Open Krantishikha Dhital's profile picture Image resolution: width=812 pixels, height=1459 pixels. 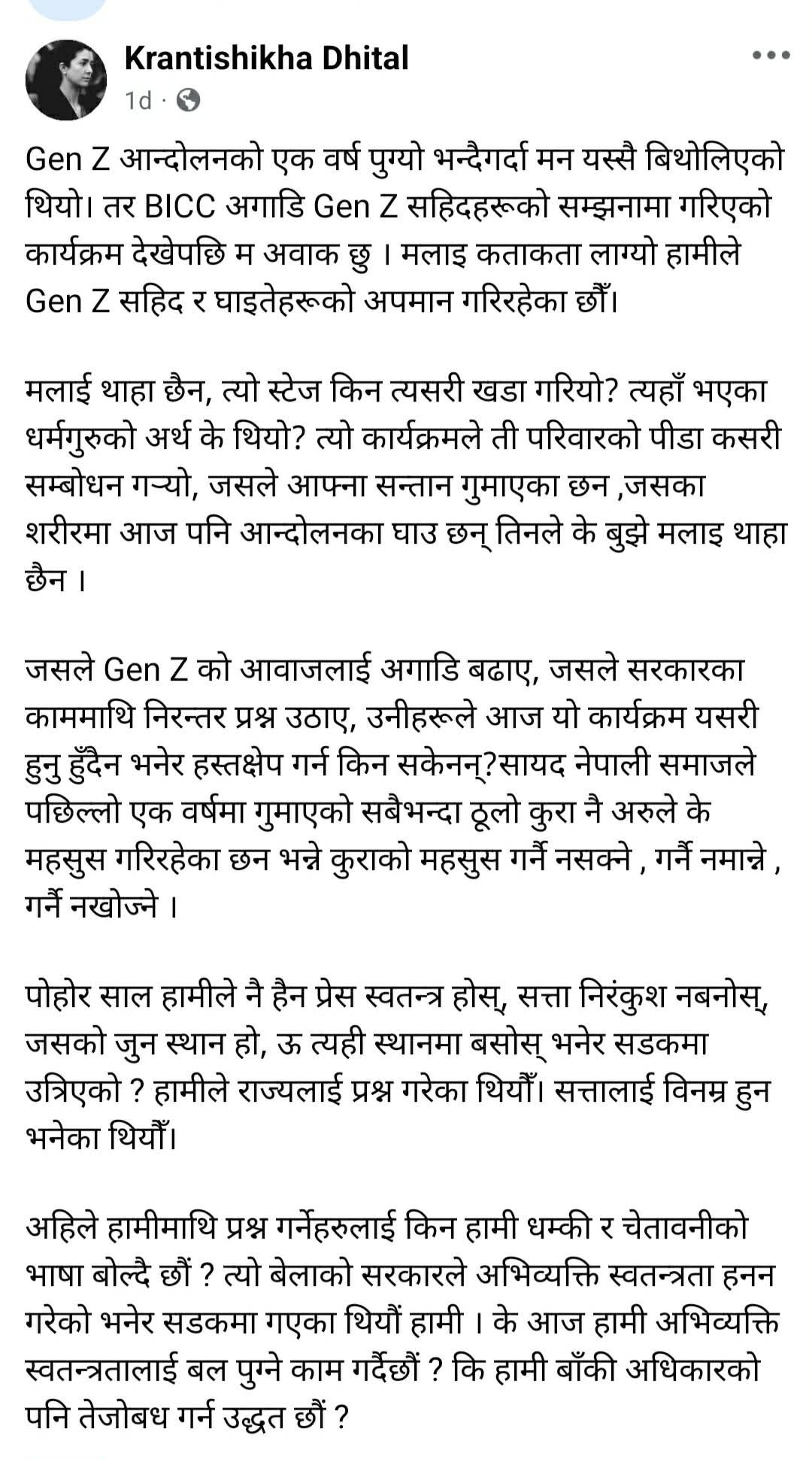[66, 80]
